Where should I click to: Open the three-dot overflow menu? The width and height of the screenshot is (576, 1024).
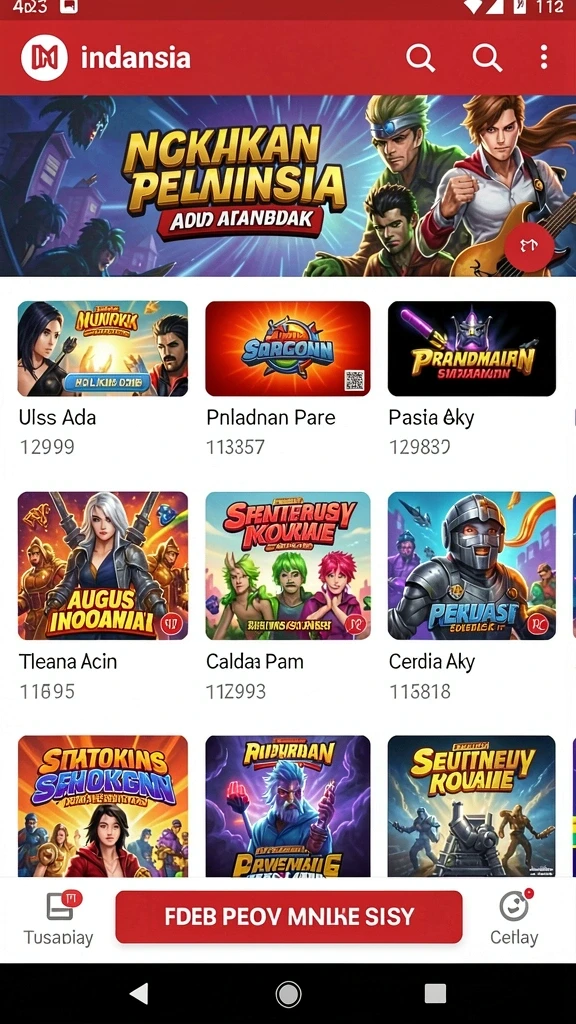[543, 57]
